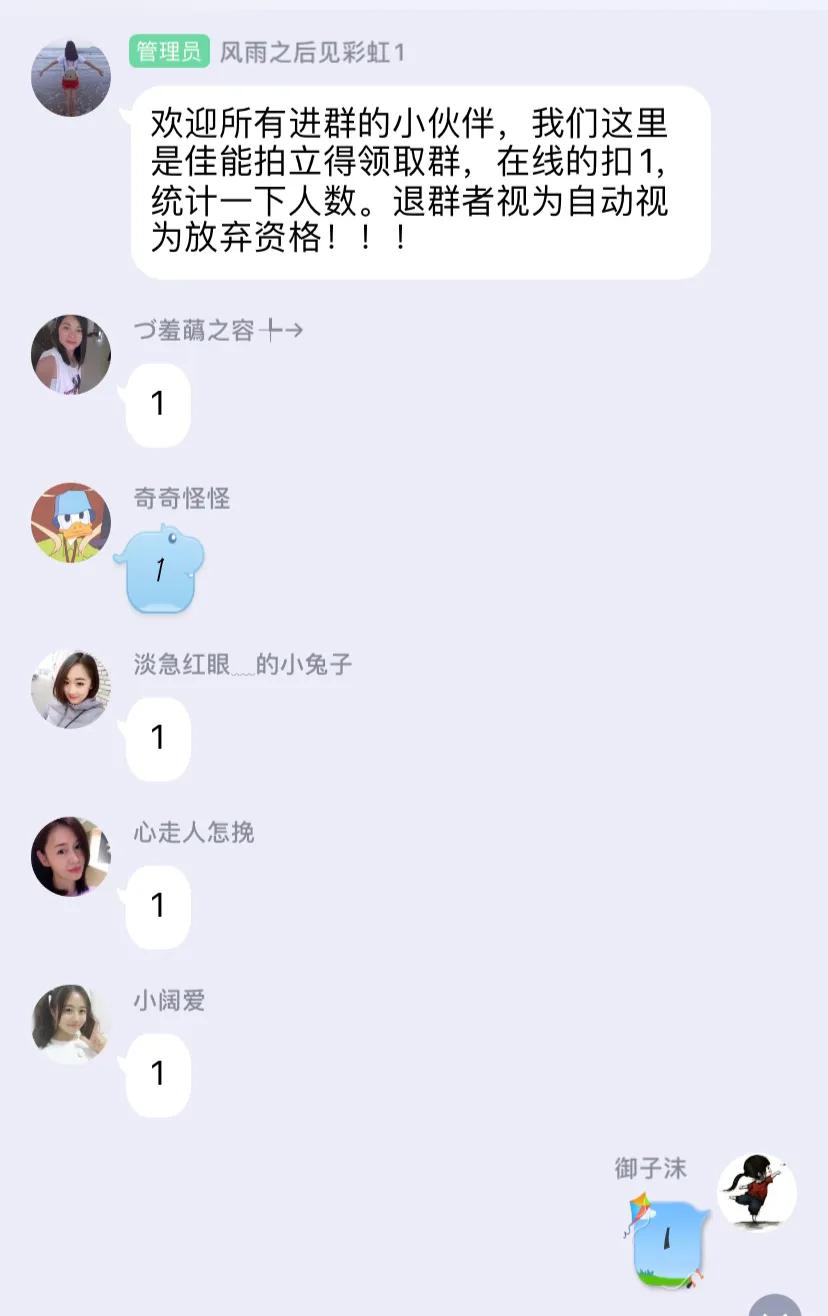
Task: Open 奇奇怪怪's duck avatar
Action: (70, 522)
